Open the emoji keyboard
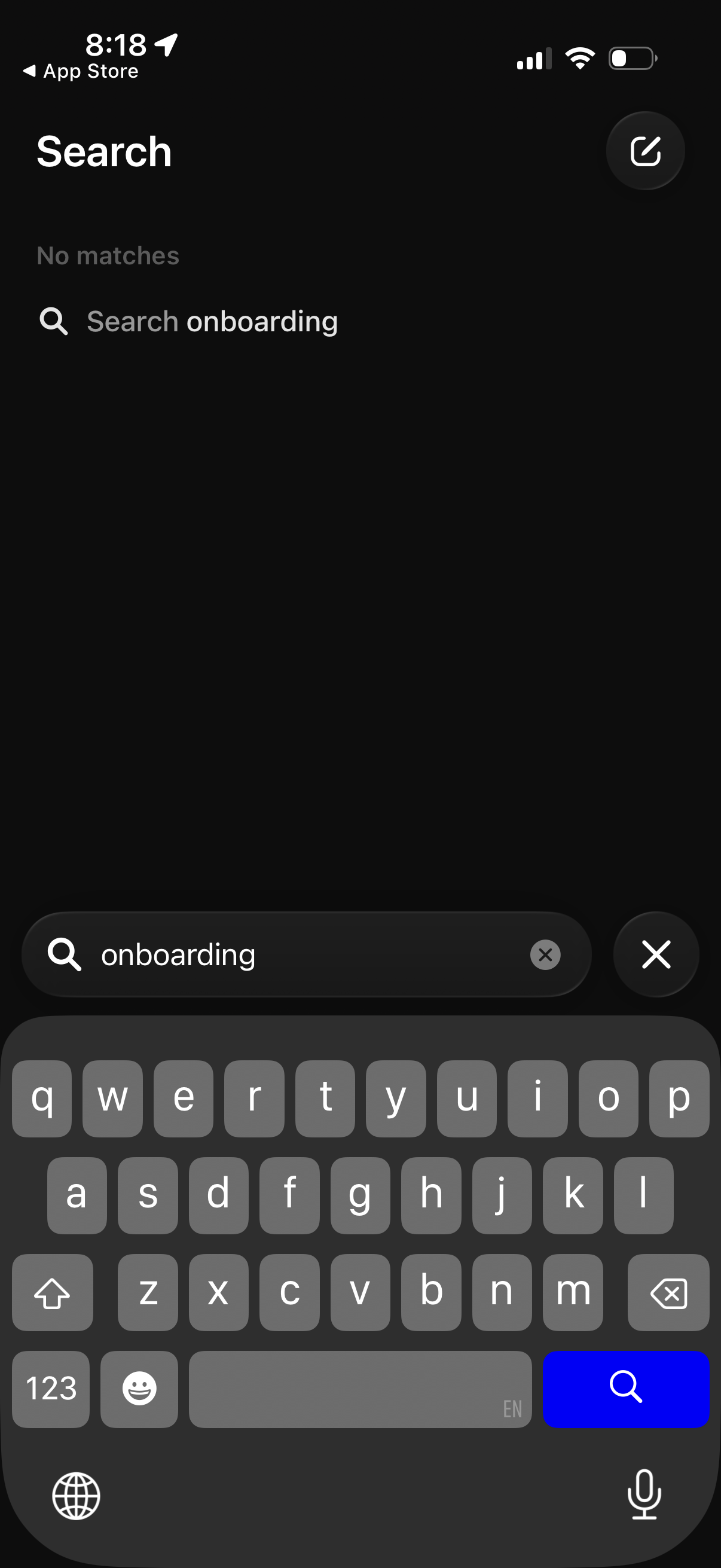 139,1389
